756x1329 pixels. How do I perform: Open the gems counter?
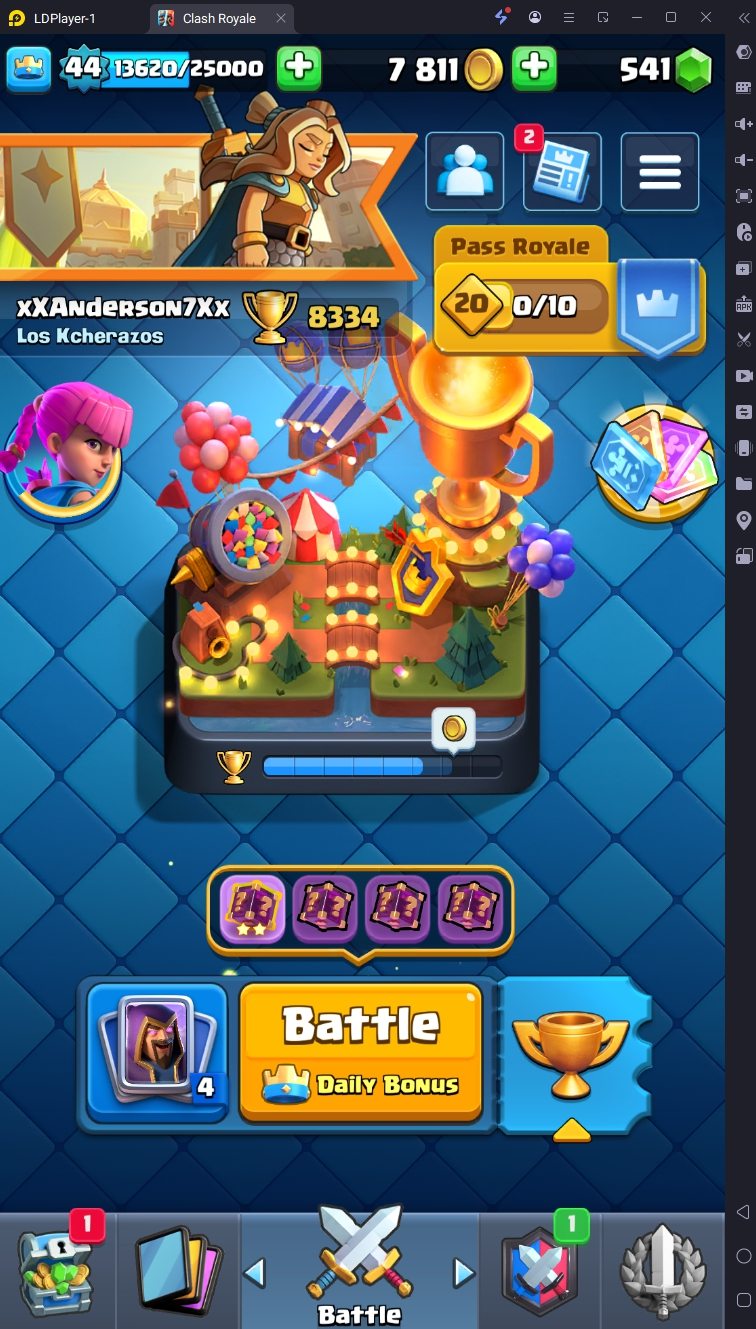(664, 68)
